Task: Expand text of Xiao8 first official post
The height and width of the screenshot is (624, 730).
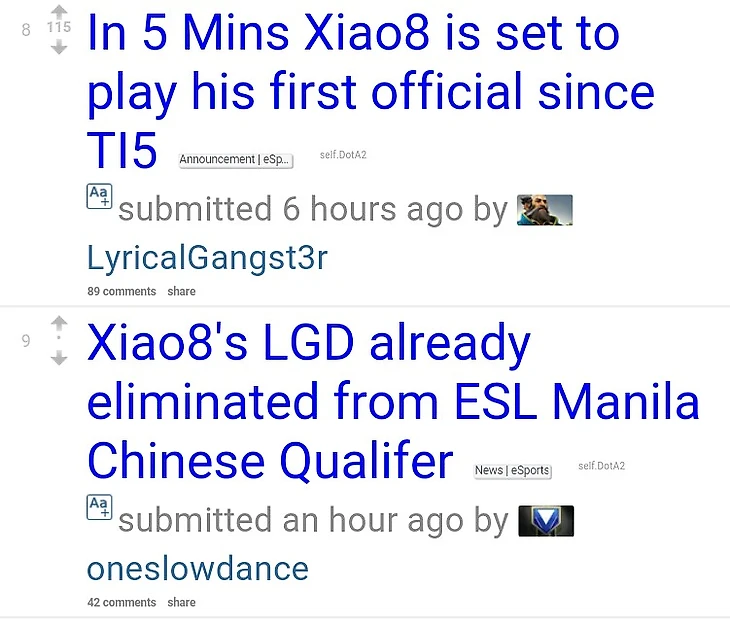Action: pos(99,195)
